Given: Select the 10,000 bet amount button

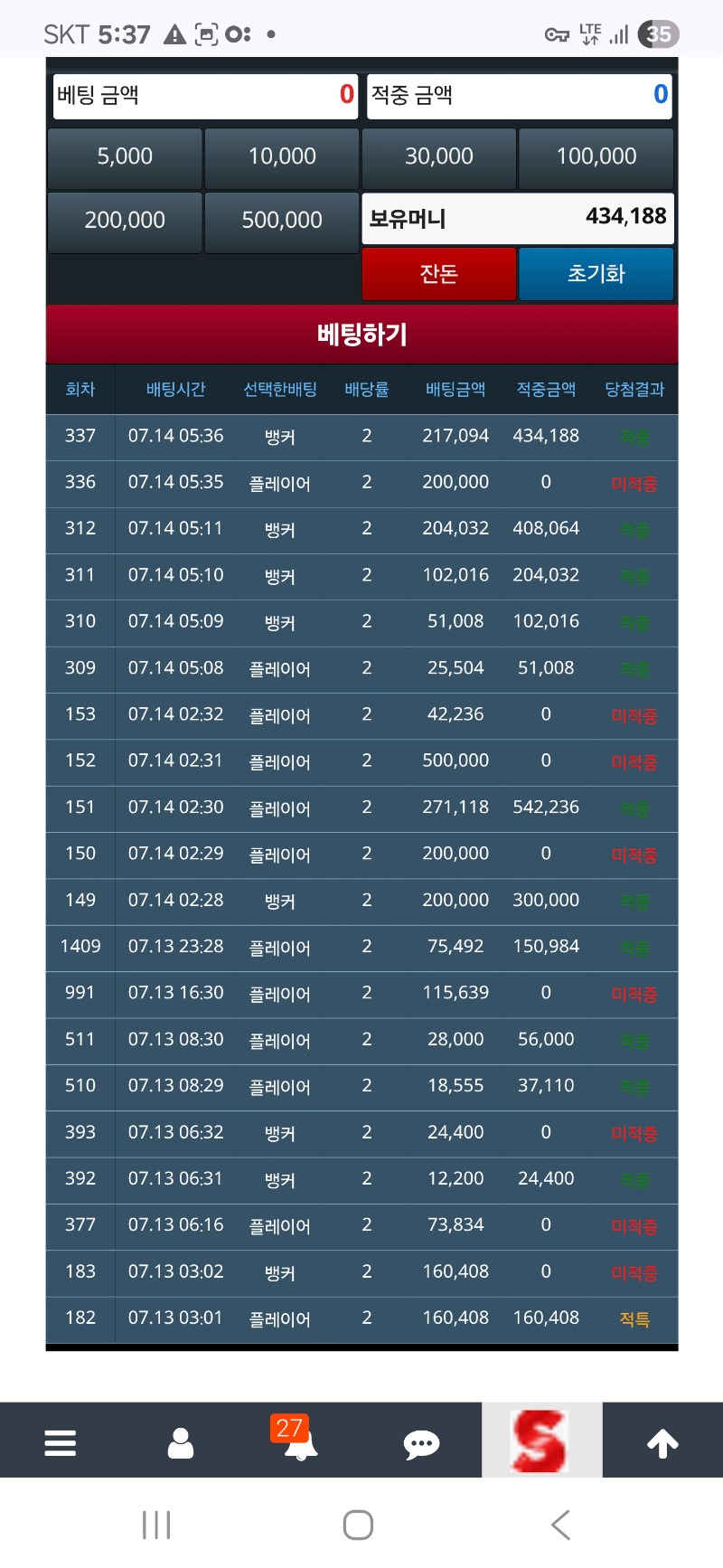Looking at the screenshot, I should (282, 157).
